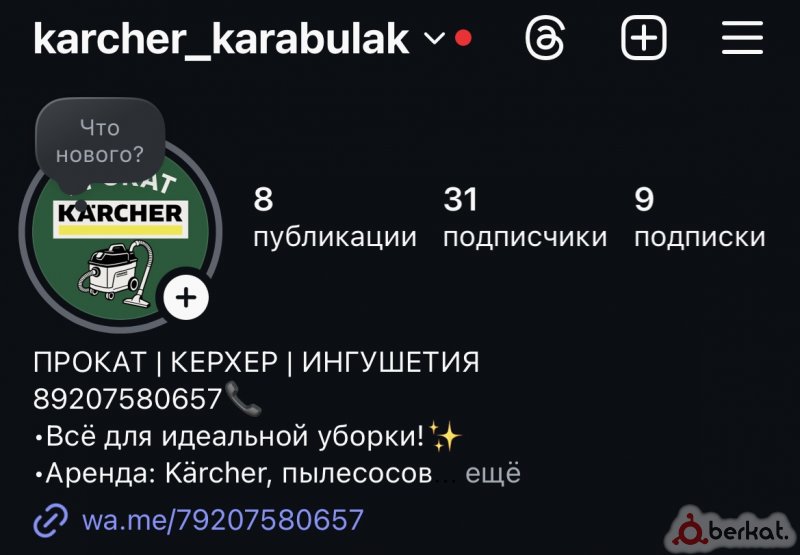Open the 9 подписки list
This screenshot has height=555, width=800.
click(x=699, y=218)
